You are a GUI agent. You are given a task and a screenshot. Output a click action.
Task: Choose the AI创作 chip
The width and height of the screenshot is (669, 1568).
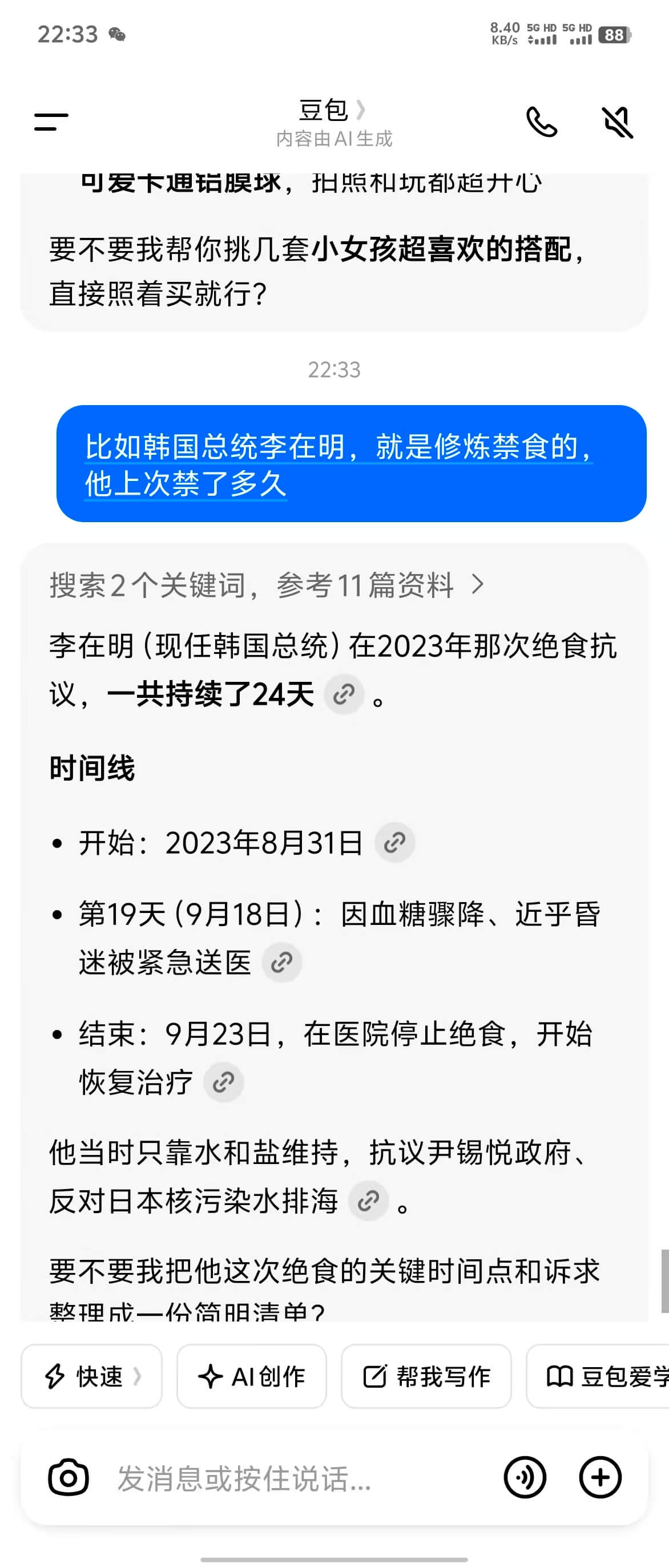pos(251,1376)
